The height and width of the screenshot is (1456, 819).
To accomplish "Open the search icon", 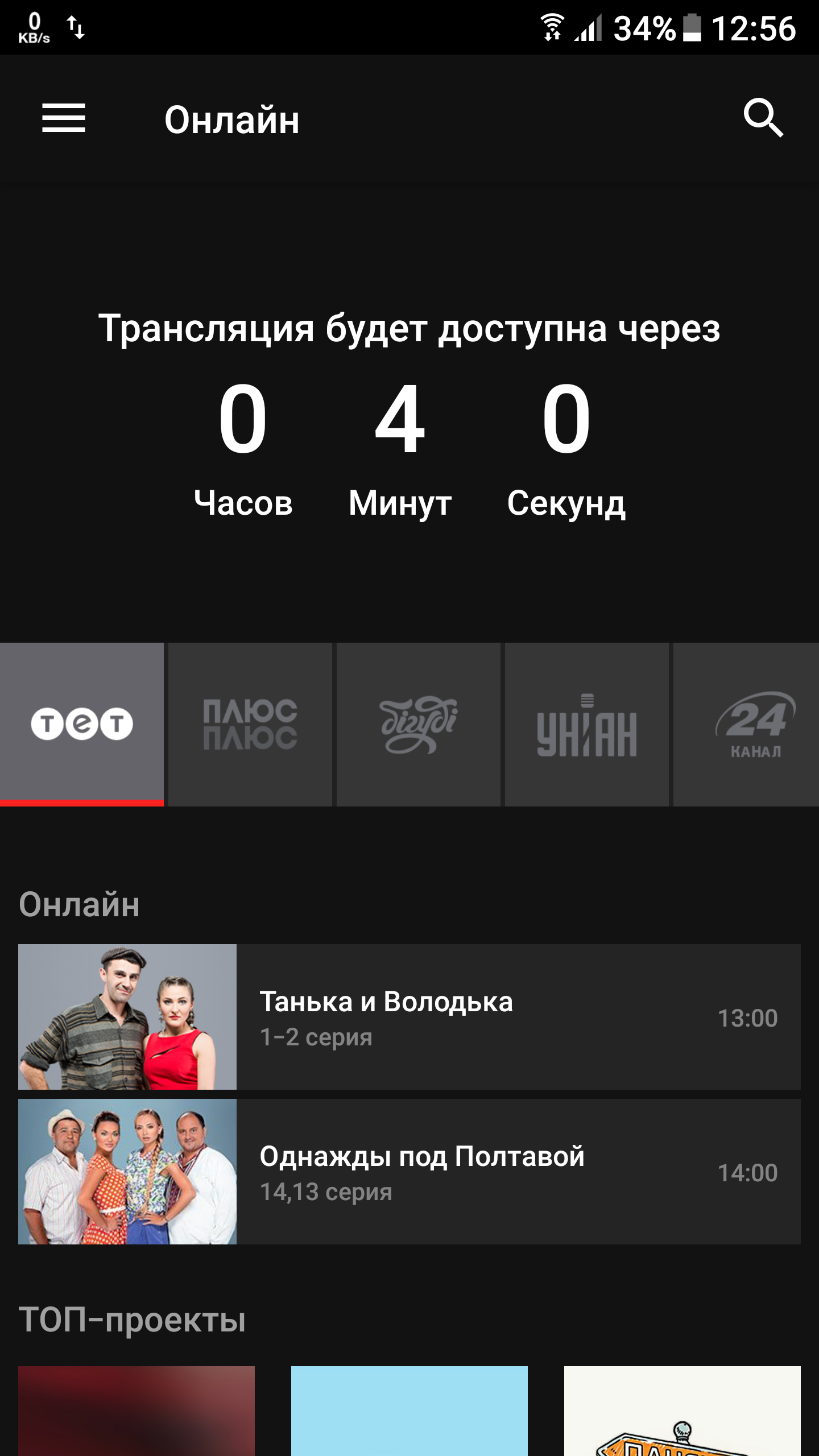I will (763, 118).
